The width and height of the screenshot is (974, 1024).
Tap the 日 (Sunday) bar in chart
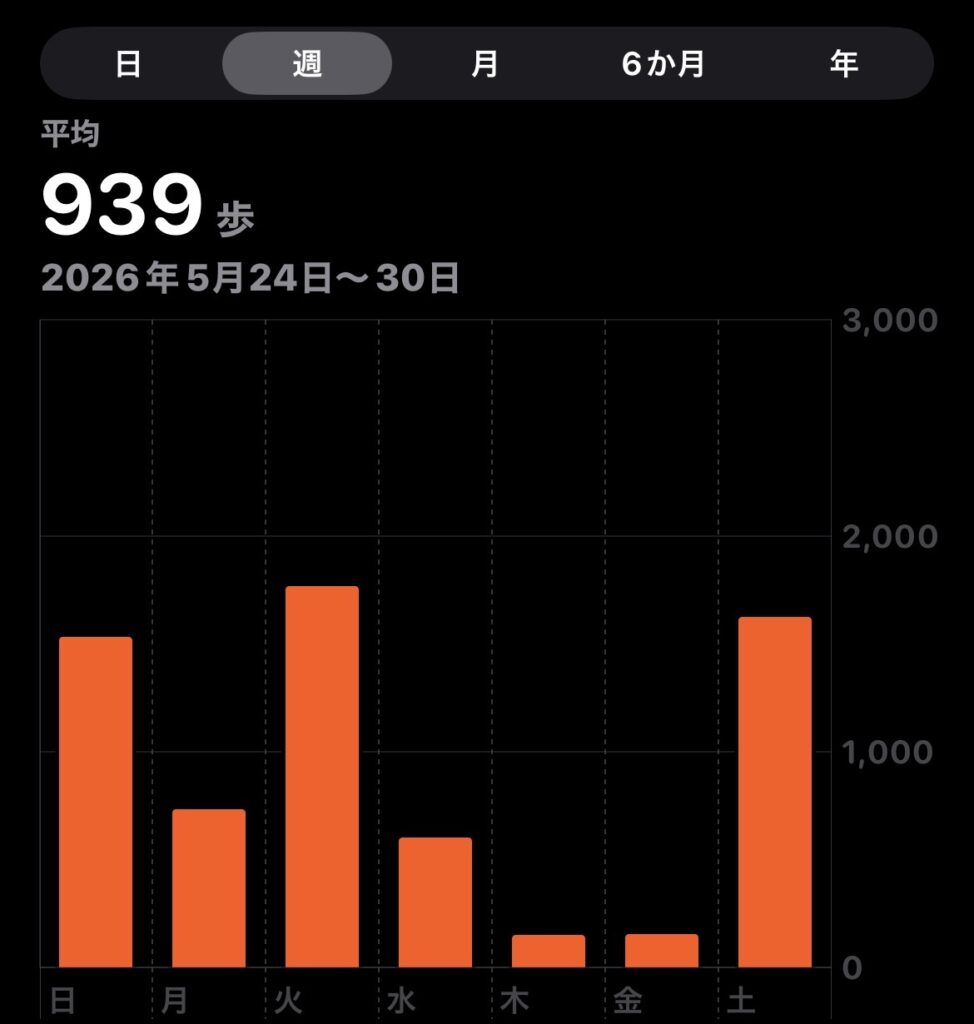pyautogui.click(x=95, y=802)
